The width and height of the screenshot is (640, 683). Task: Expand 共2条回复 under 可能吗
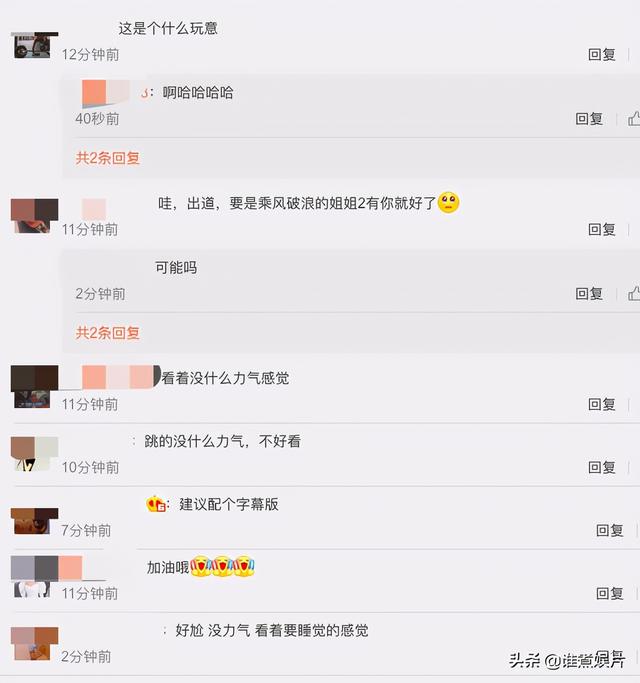(x=107, y=333)
